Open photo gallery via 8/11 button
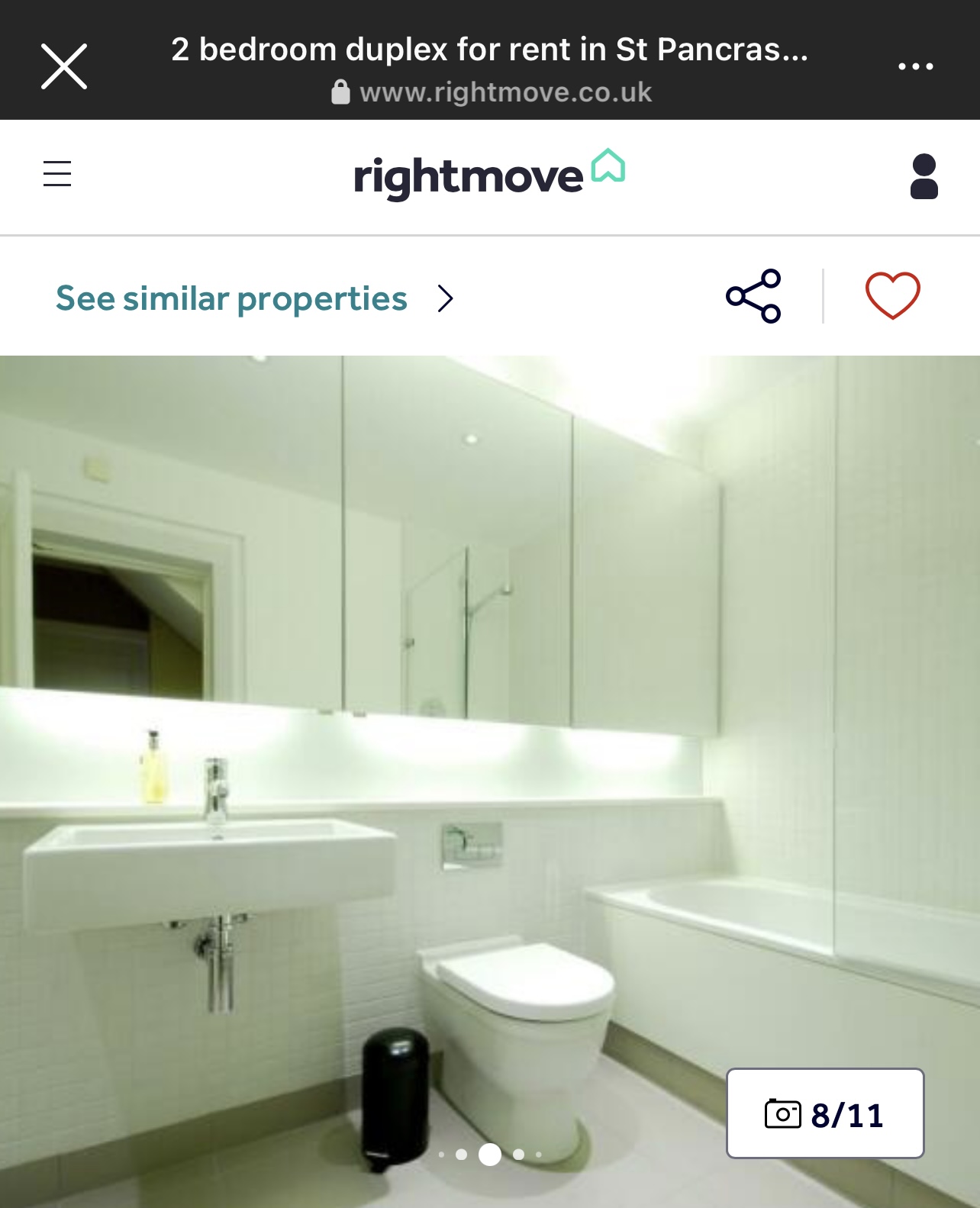This screenshot has height=1208, width=980. [x=824, y=1113]
